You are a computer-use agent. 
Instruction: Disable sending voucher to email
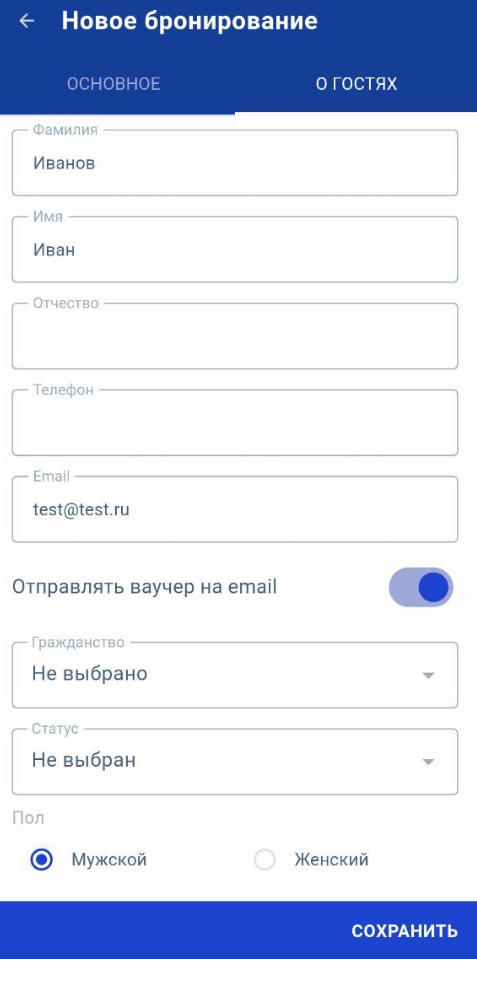[421, 587]
